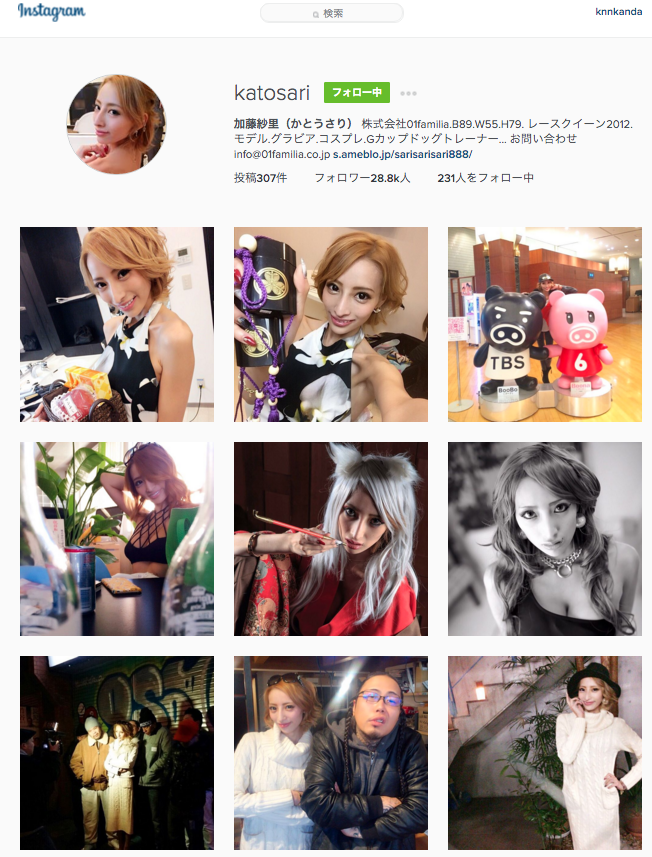Open the Instagram home logo
Screen dimensions: 652x857
[x=51, y=12]
